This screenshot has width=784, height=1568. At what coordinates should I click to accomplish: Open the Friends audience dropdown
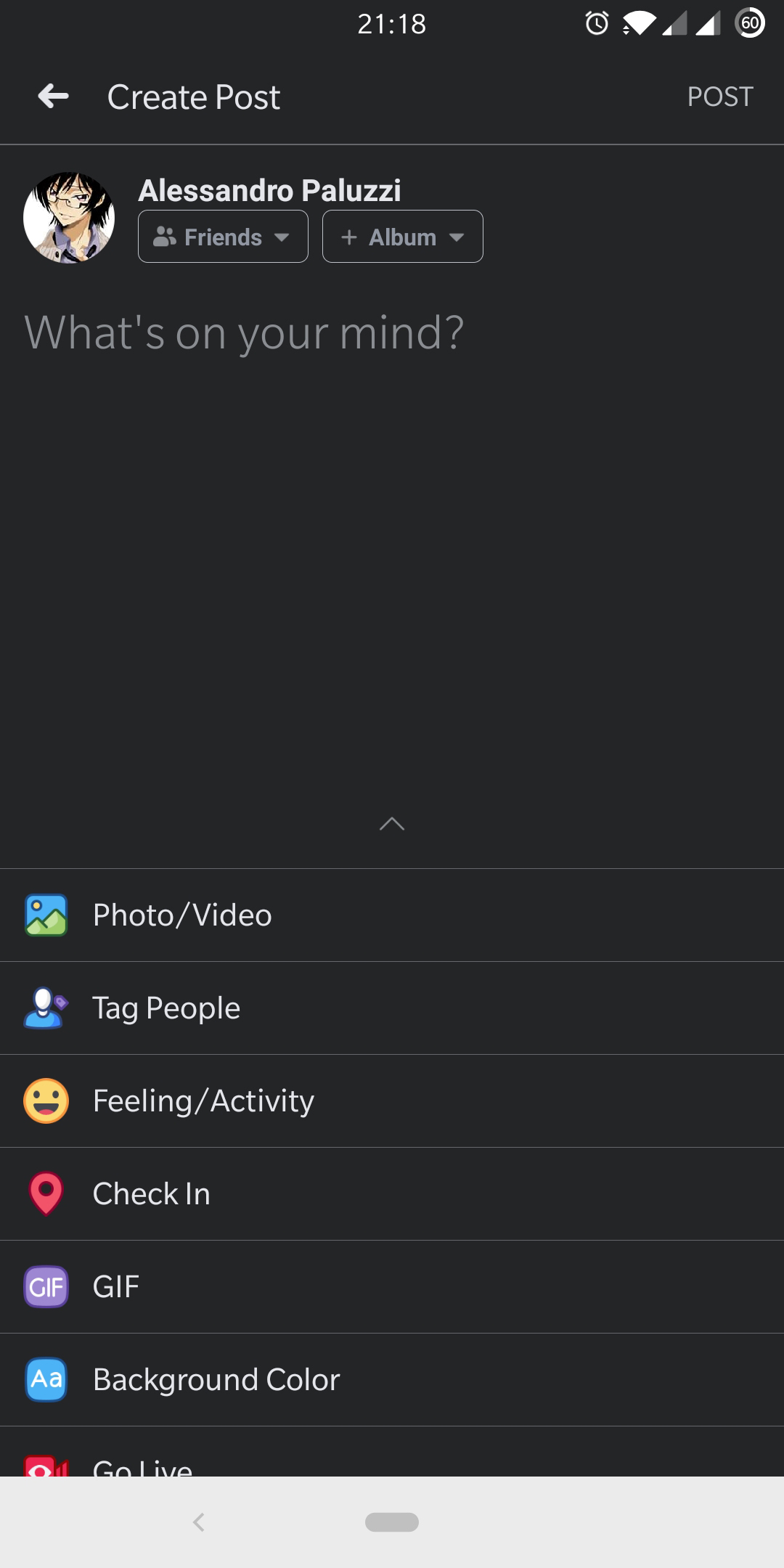pyautogui.click(x=223, y=237)
